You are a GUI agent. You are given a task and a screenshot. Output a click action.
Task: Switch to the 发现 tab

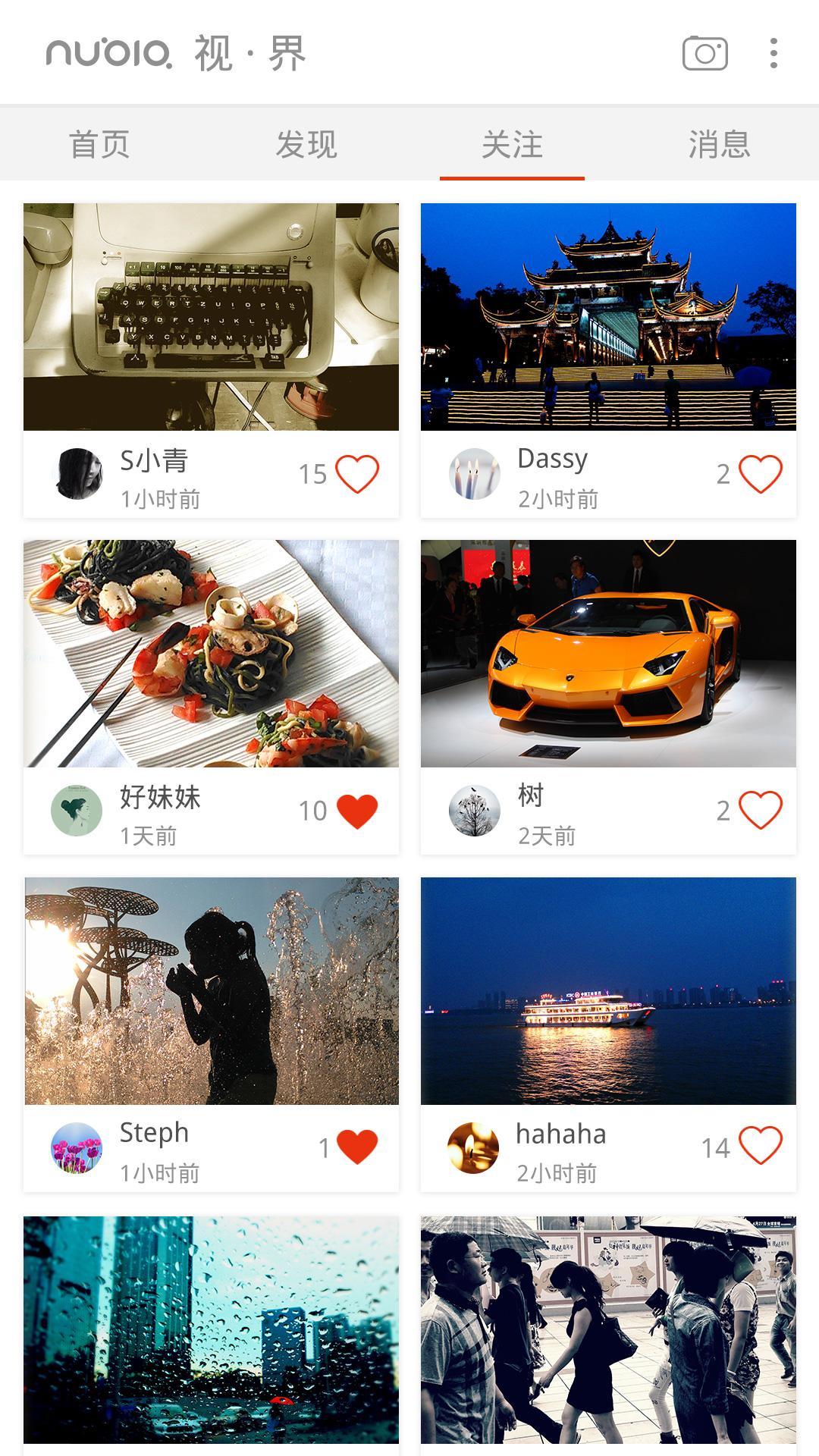click(x=306, y=144)
